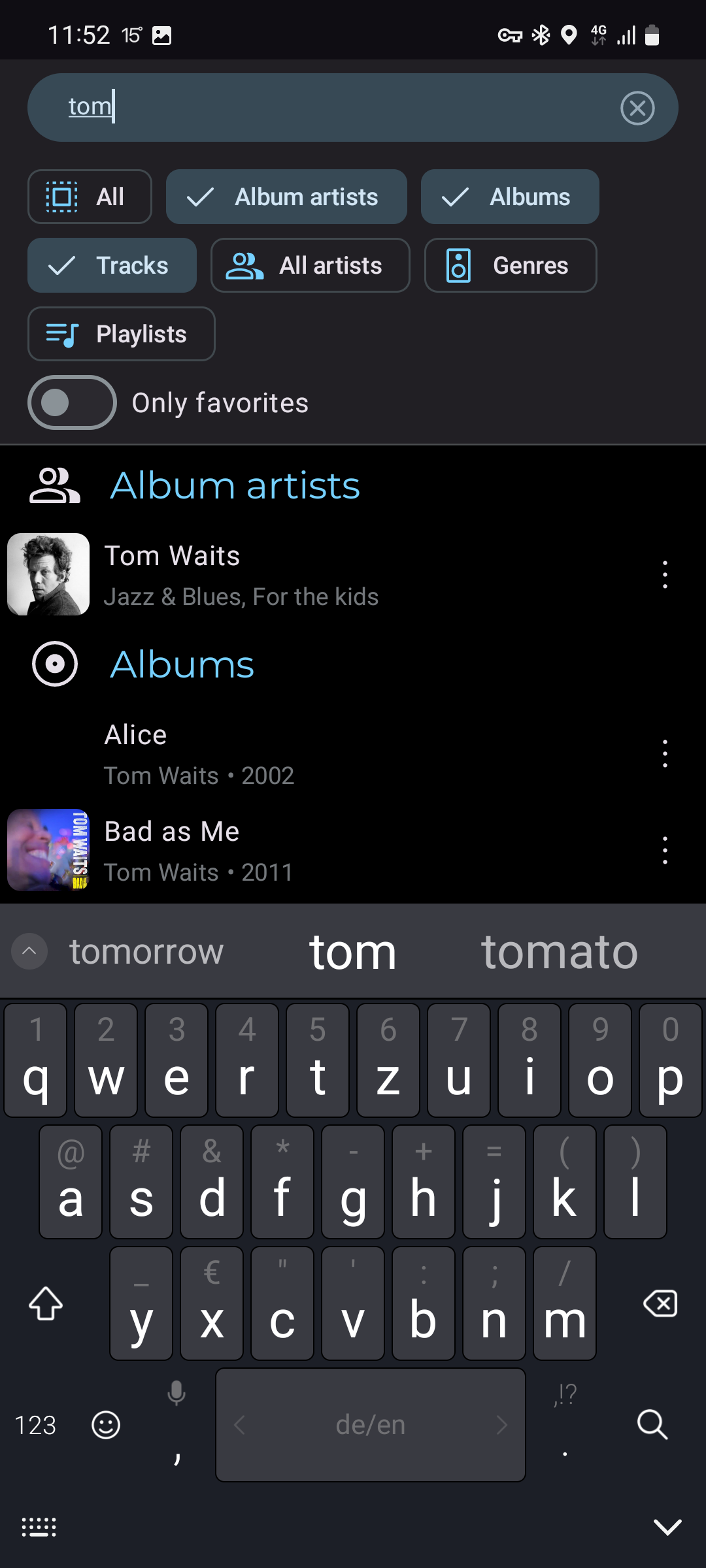706x1568 pixels.
Task: Select the All filter chip
Action: pyautogui.click(x=90, y=197)
